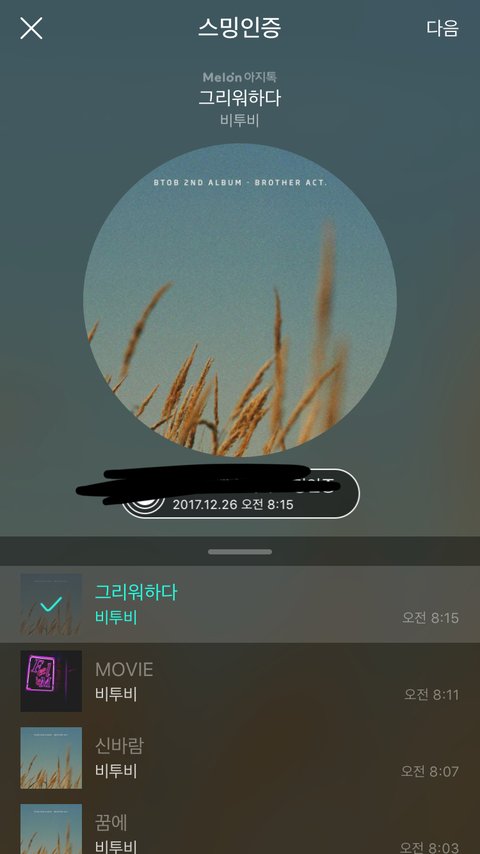Select the song 꿈에 in the list

(x=240, y=826)
